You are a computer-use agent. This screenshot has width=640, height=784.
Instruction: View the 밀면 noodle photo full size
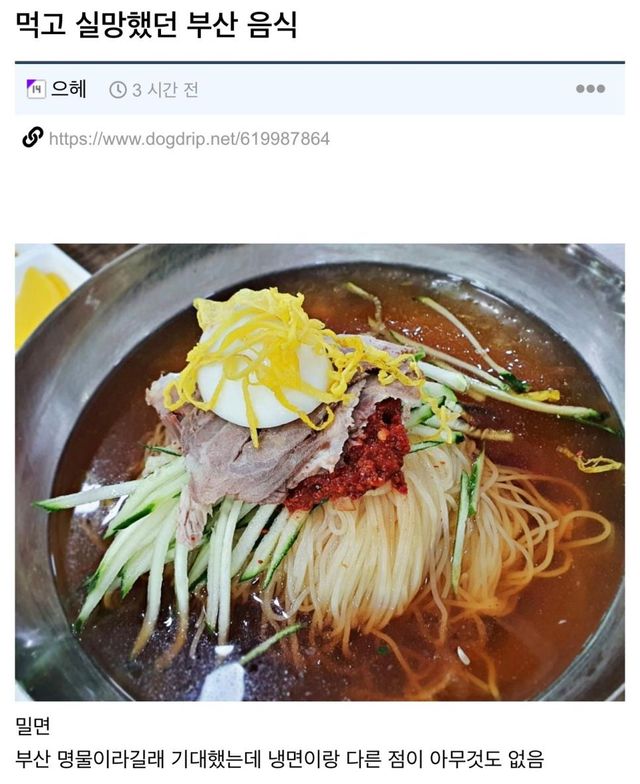click(x=320, y=470)
